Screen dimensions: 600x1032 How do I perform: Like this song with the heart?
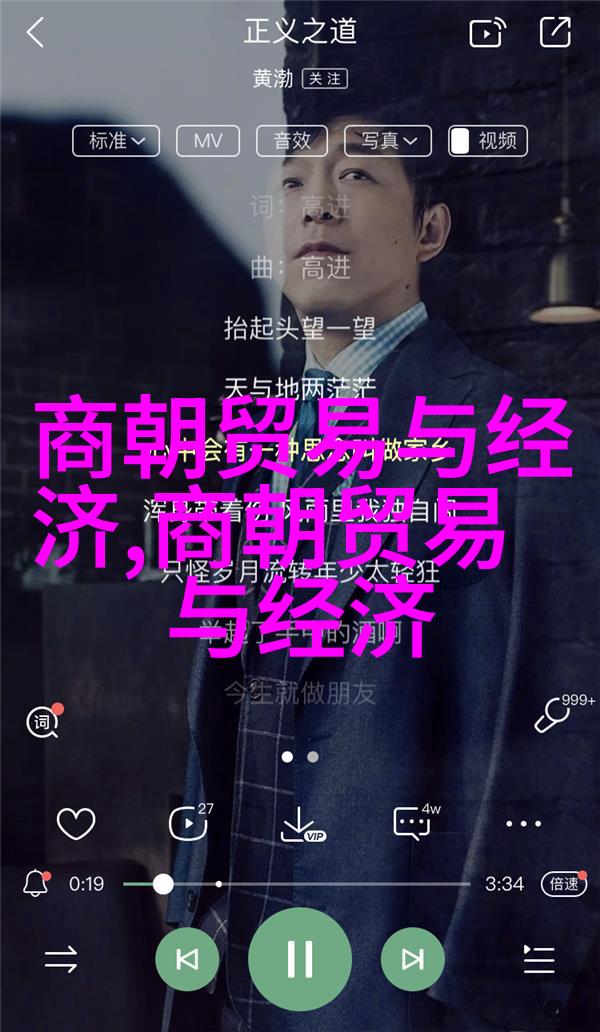click(75, 823)
